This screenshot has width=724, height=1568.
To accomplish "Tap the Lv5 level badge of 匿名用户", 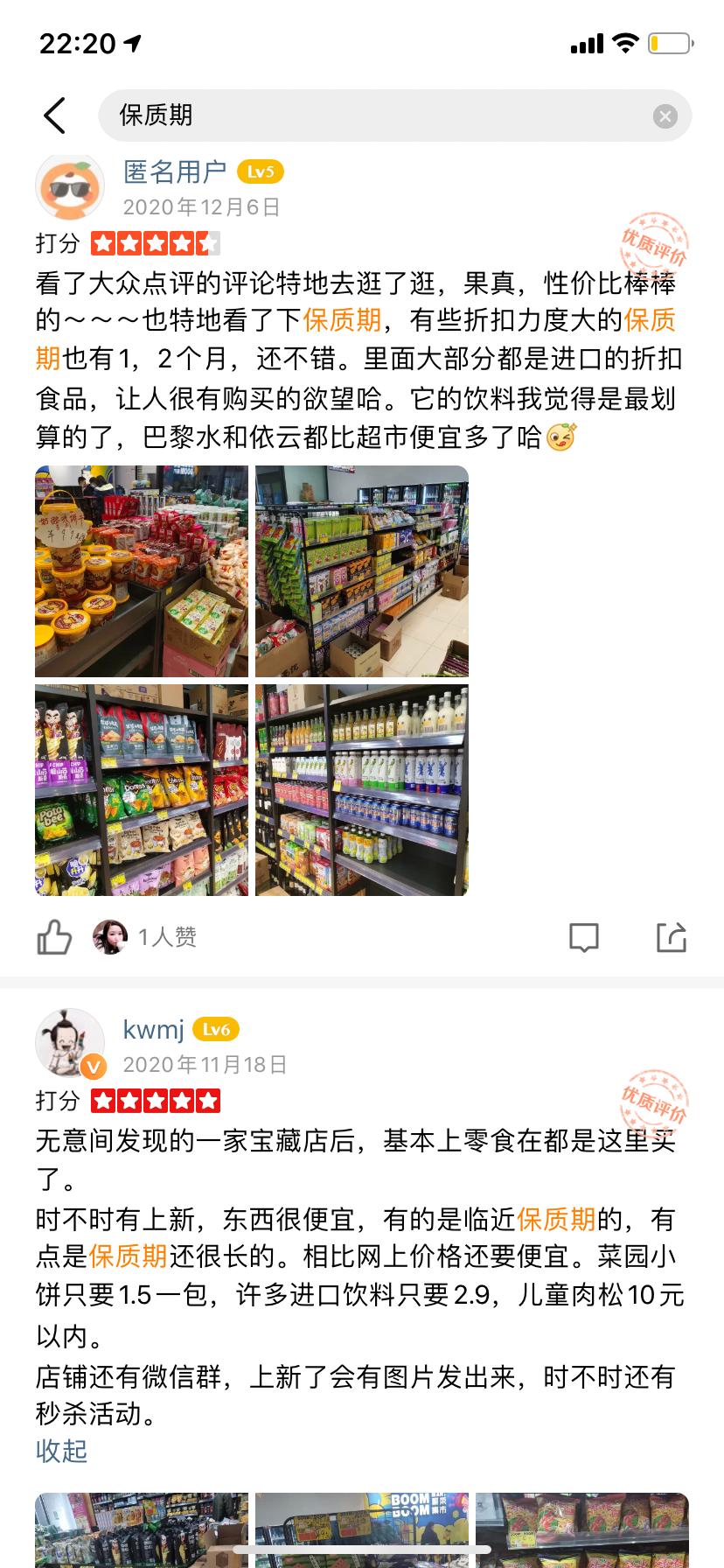I will (x=260, y=172).
